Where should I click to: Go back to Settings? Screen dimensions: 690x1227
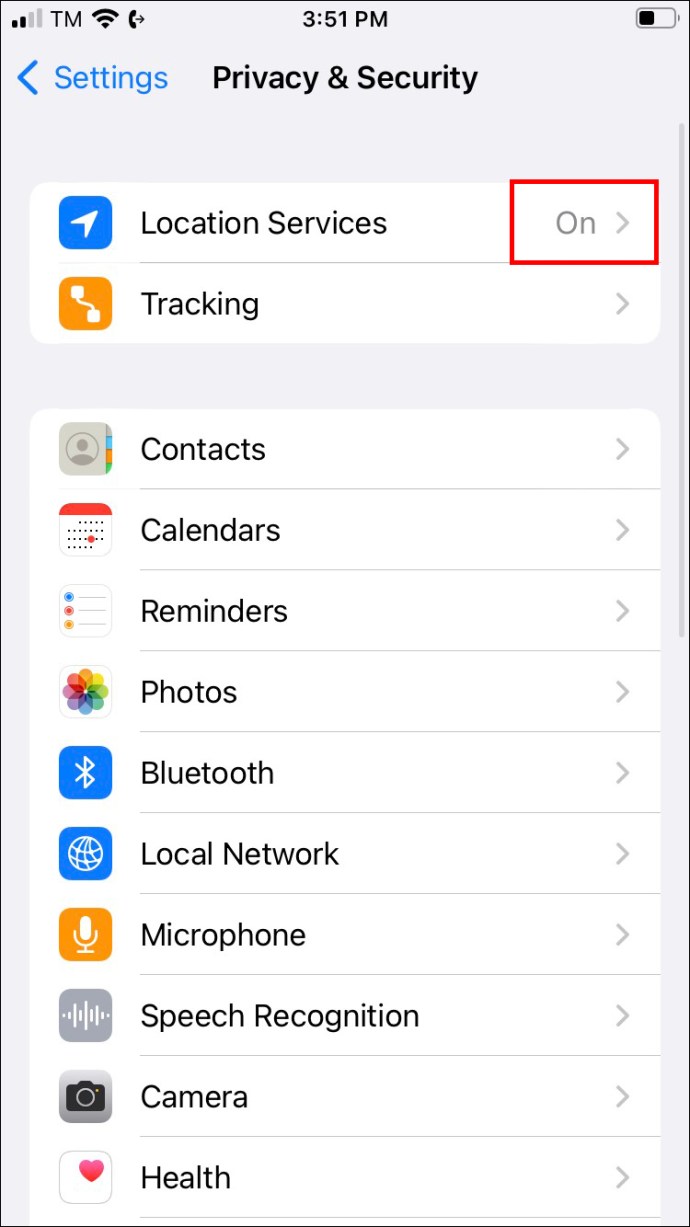pyautogui.click(x=92, y=78)
